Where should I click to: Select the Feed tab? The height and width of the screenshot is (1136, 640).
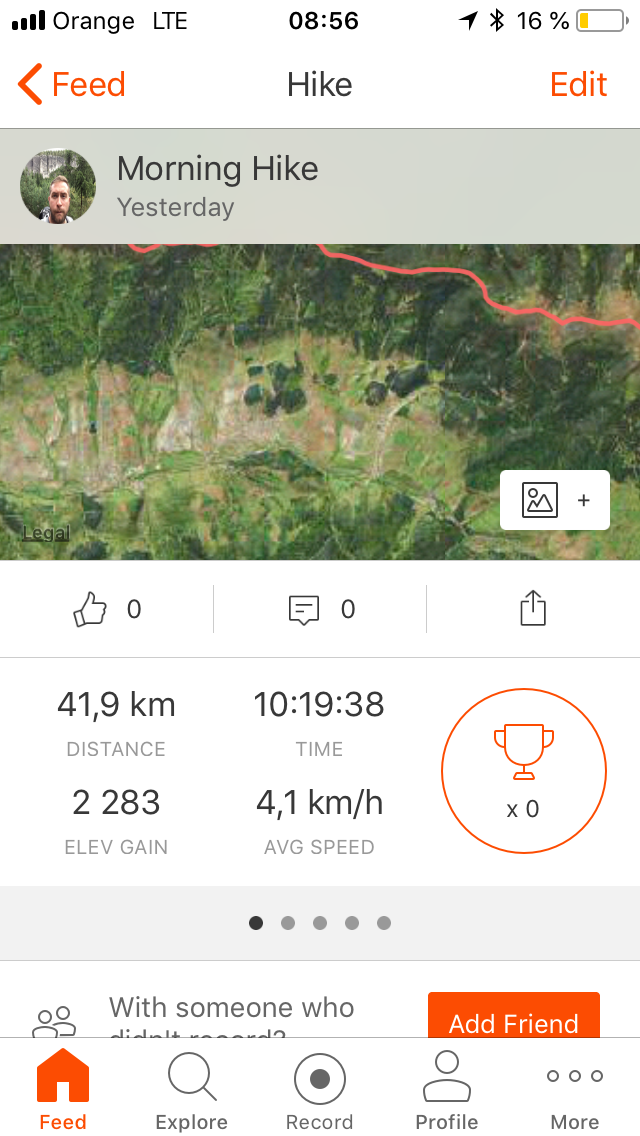click(63, 1092)
